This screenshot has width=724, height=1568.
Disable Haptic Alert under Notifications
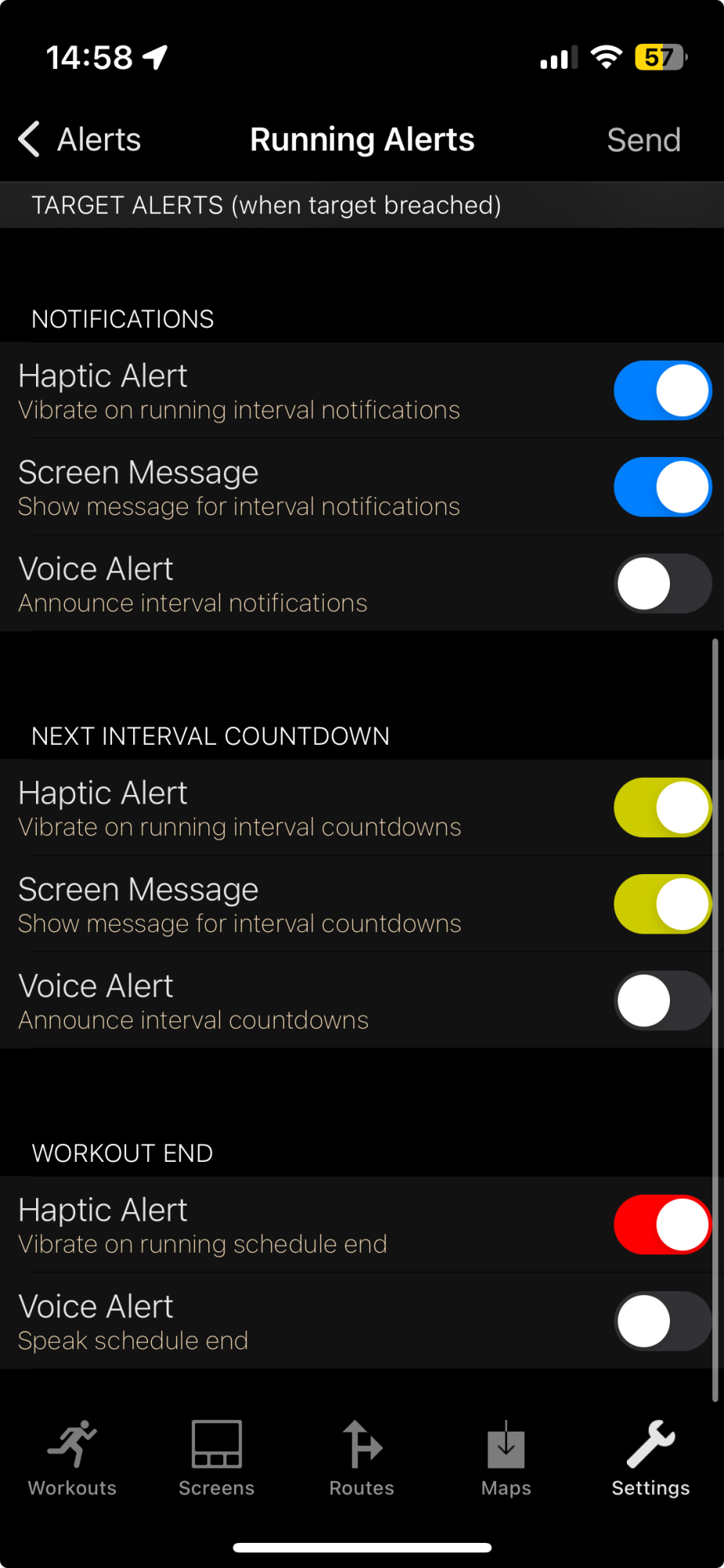coord(662,390)
